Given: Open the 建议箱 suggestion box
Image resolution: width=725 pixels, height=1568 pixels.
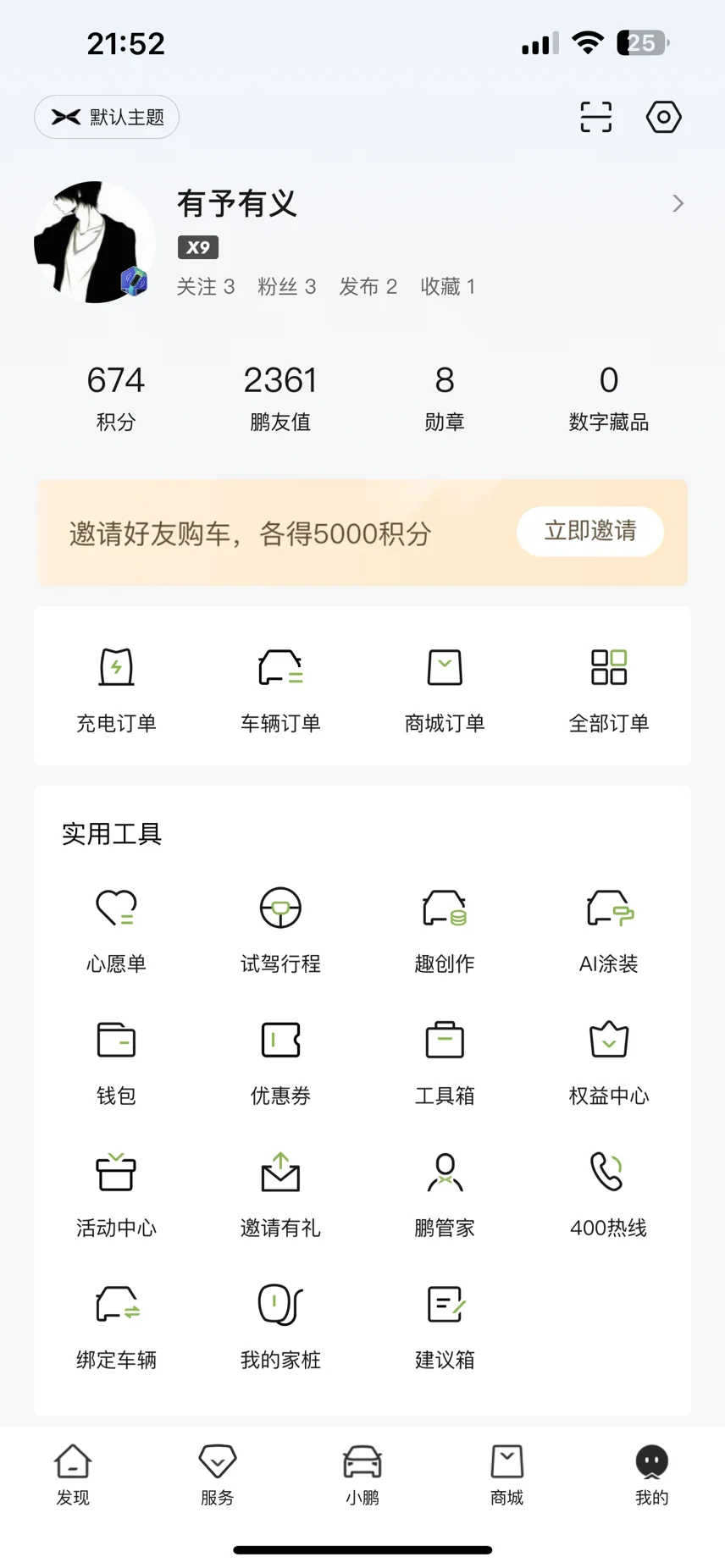Looking at the screenshot, I should (x=445, y=1323).
